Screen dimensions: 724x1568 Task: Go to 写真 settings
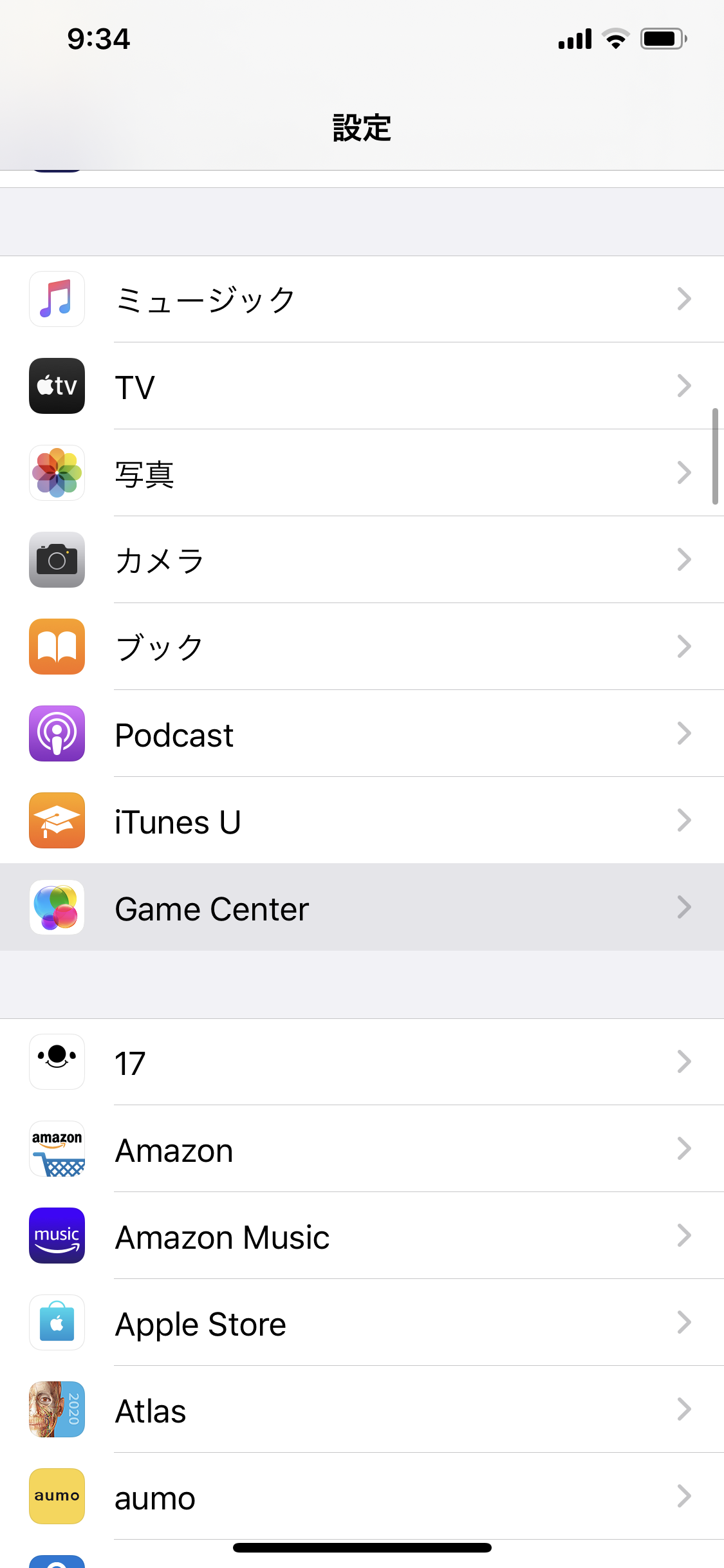(x=360, y=473)
